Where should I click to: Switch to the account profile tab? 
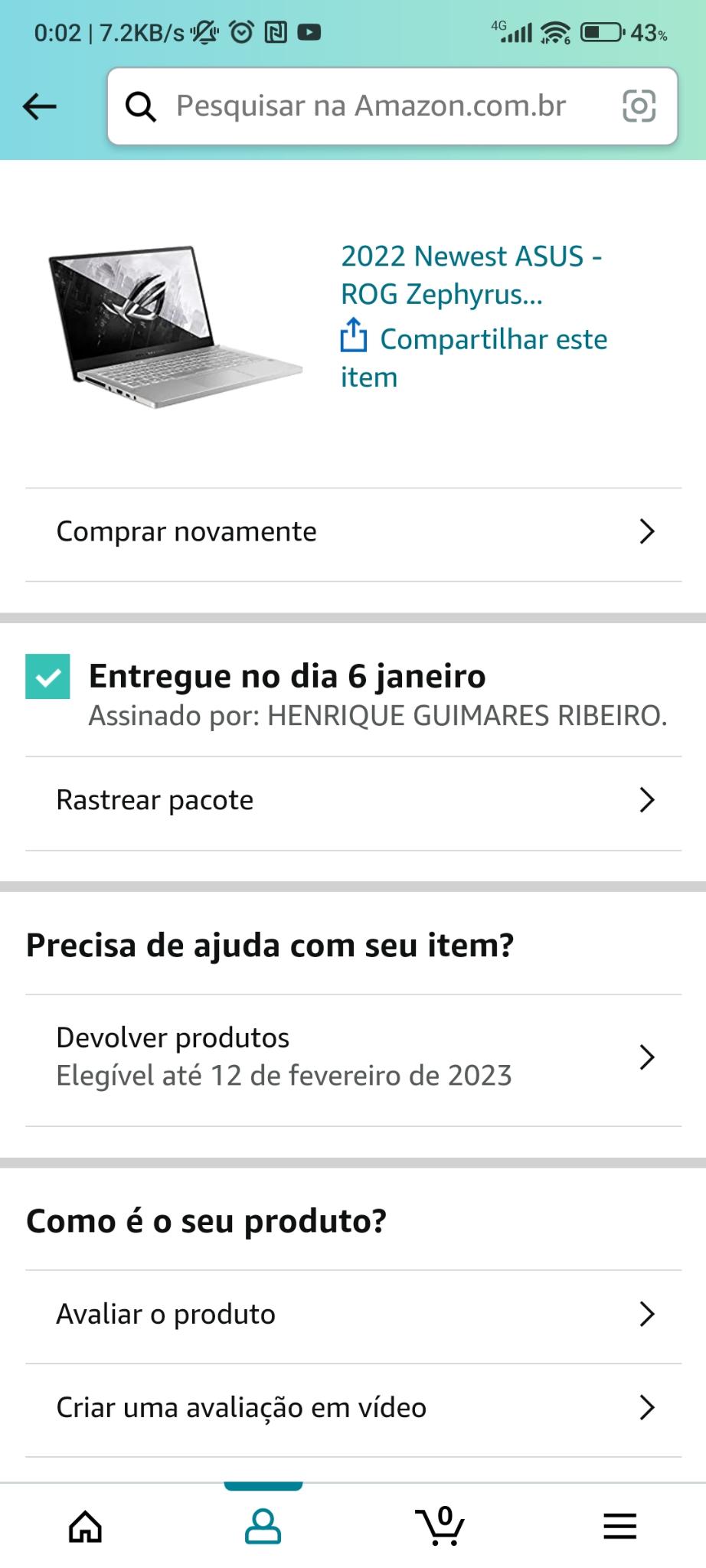(263, 1526)
